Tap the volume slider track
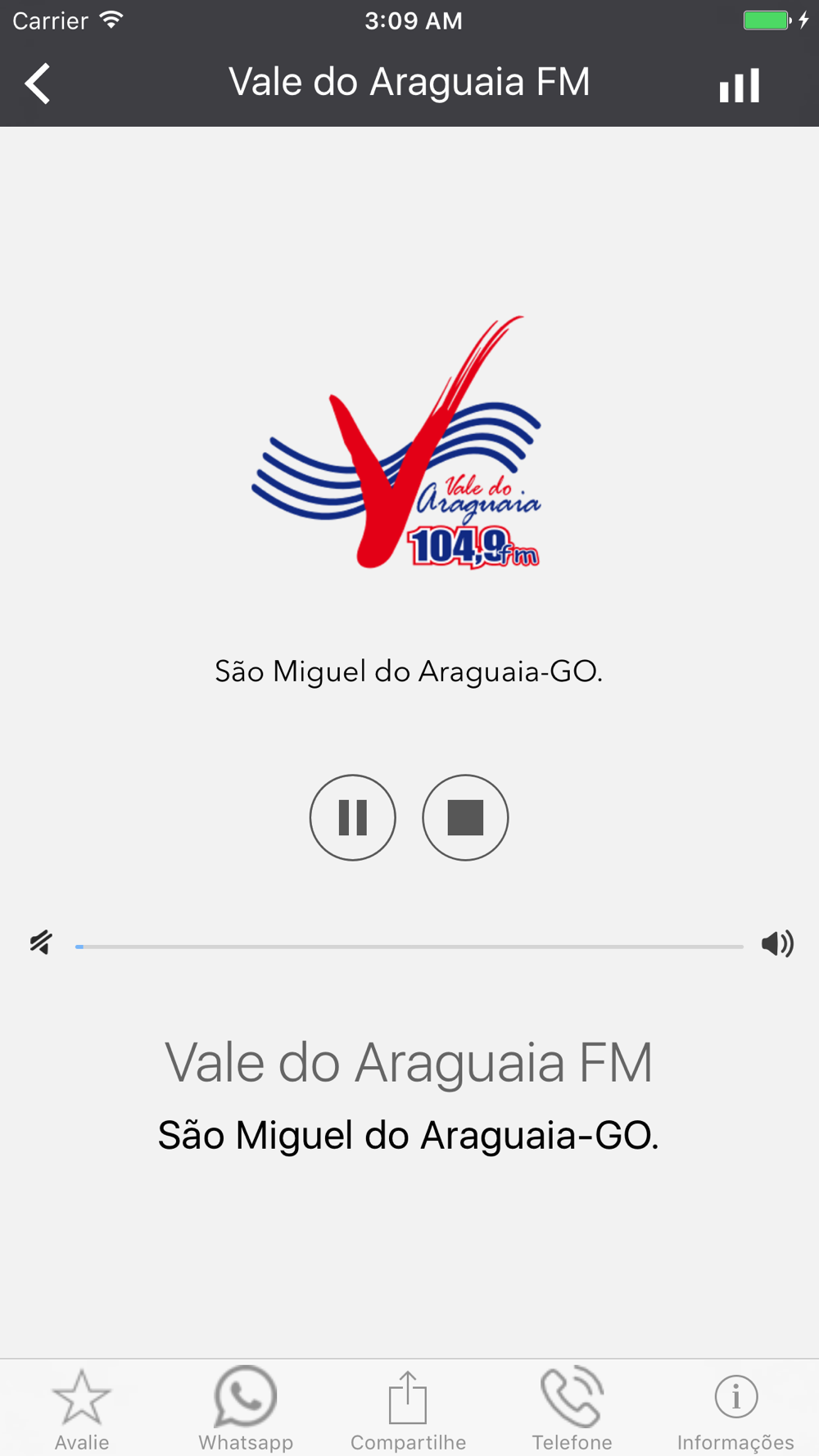 pos(409,946)
